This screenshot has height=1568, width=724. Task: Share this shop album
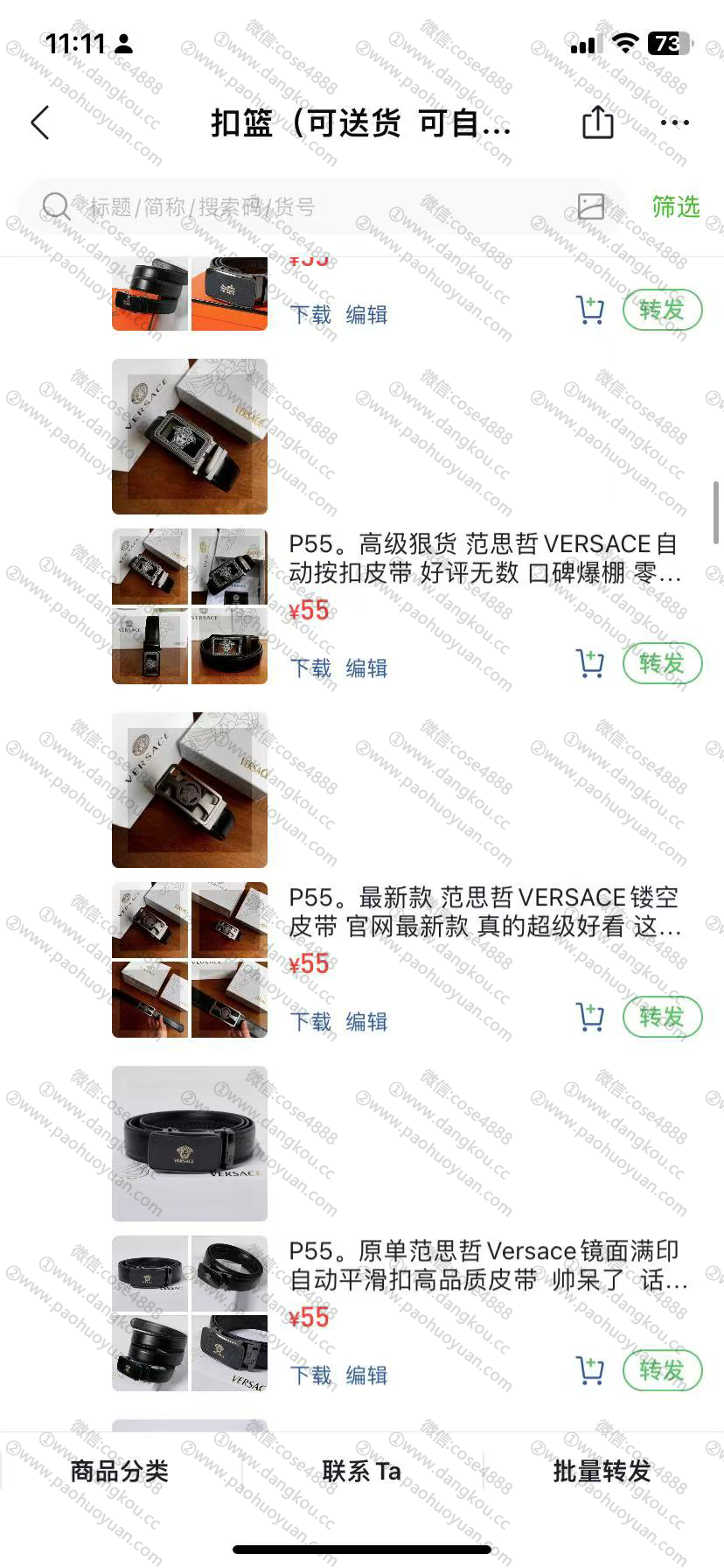(598, 122)
